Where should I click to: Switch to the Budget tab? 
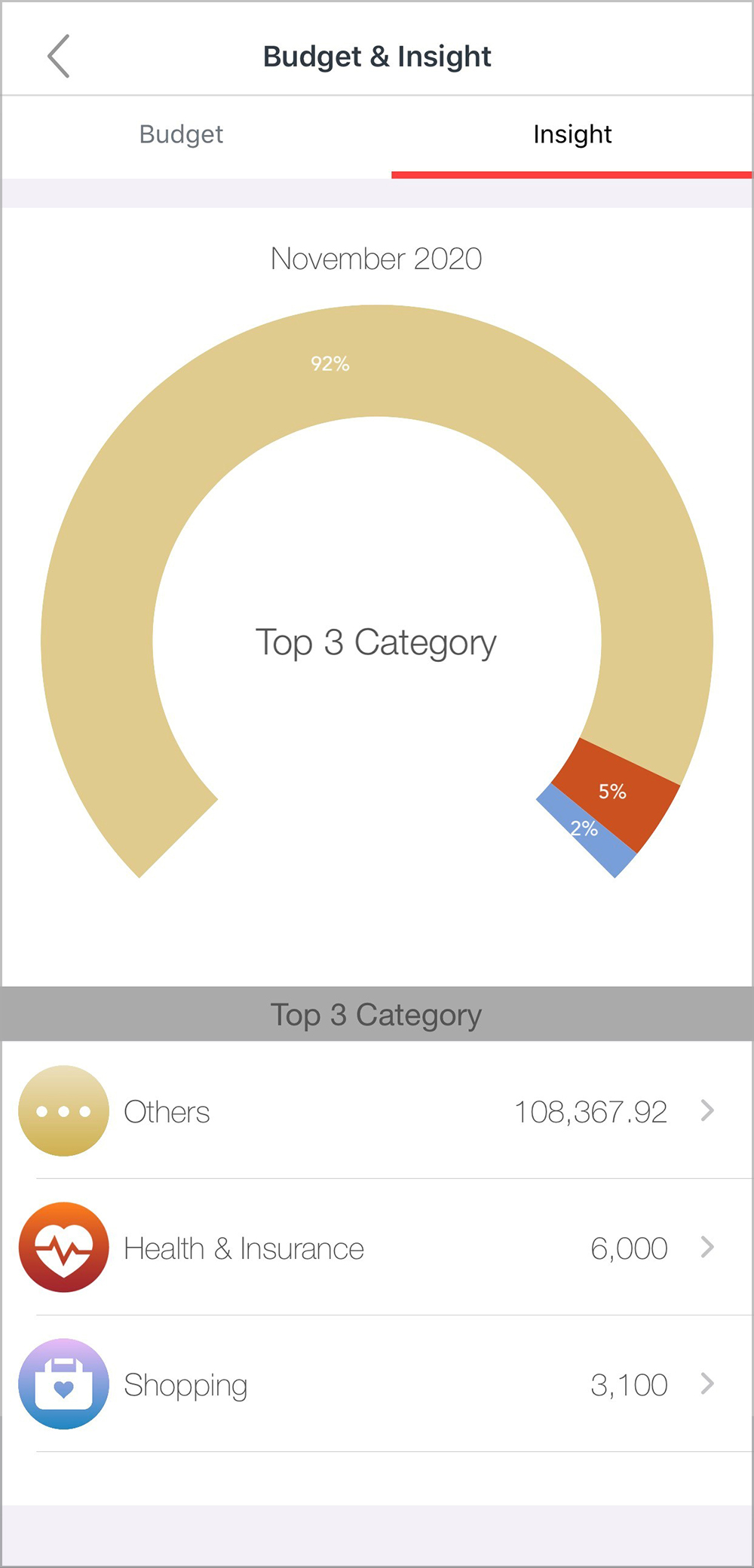tap(181, 135)
